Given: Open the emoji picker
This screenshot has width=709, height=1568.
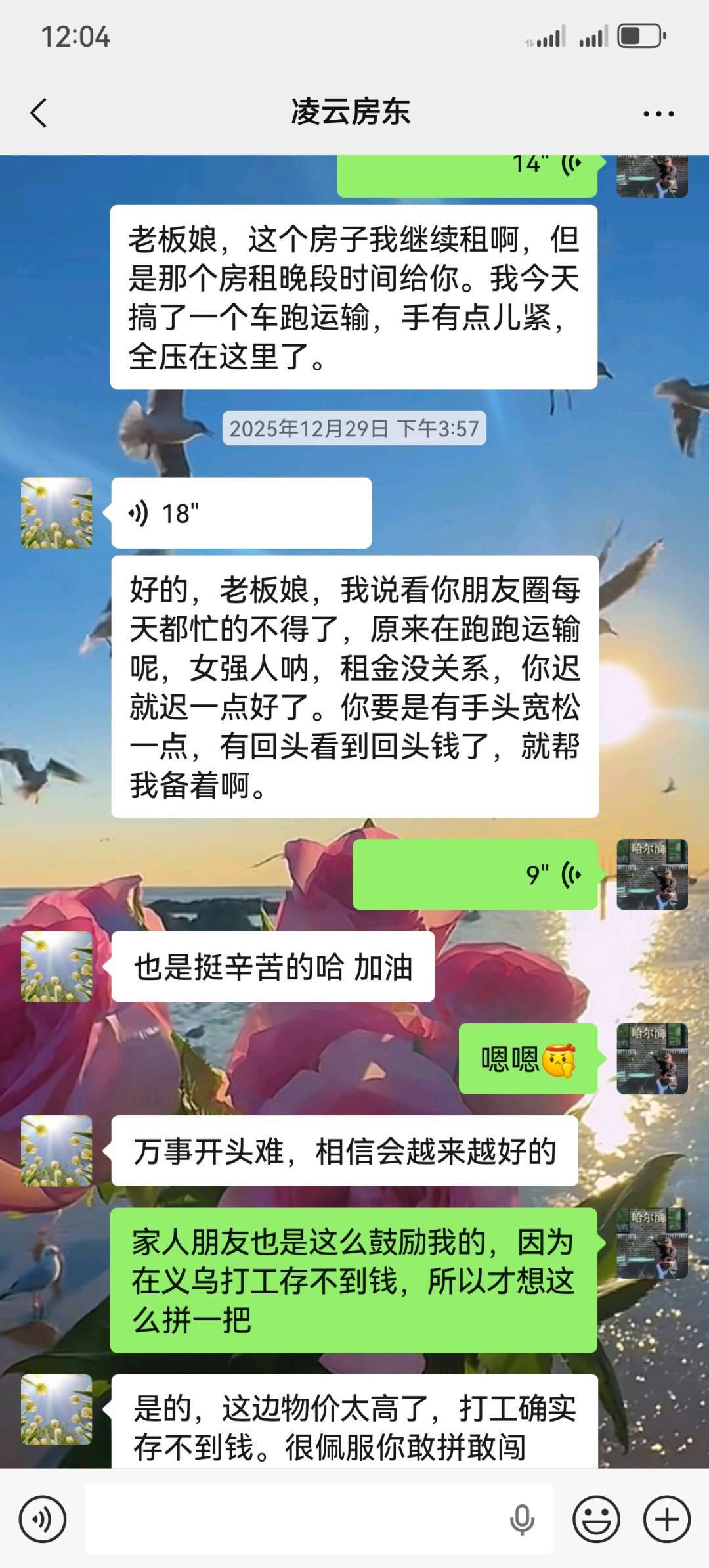Looking at the screenshot, I should [596, 1519].
